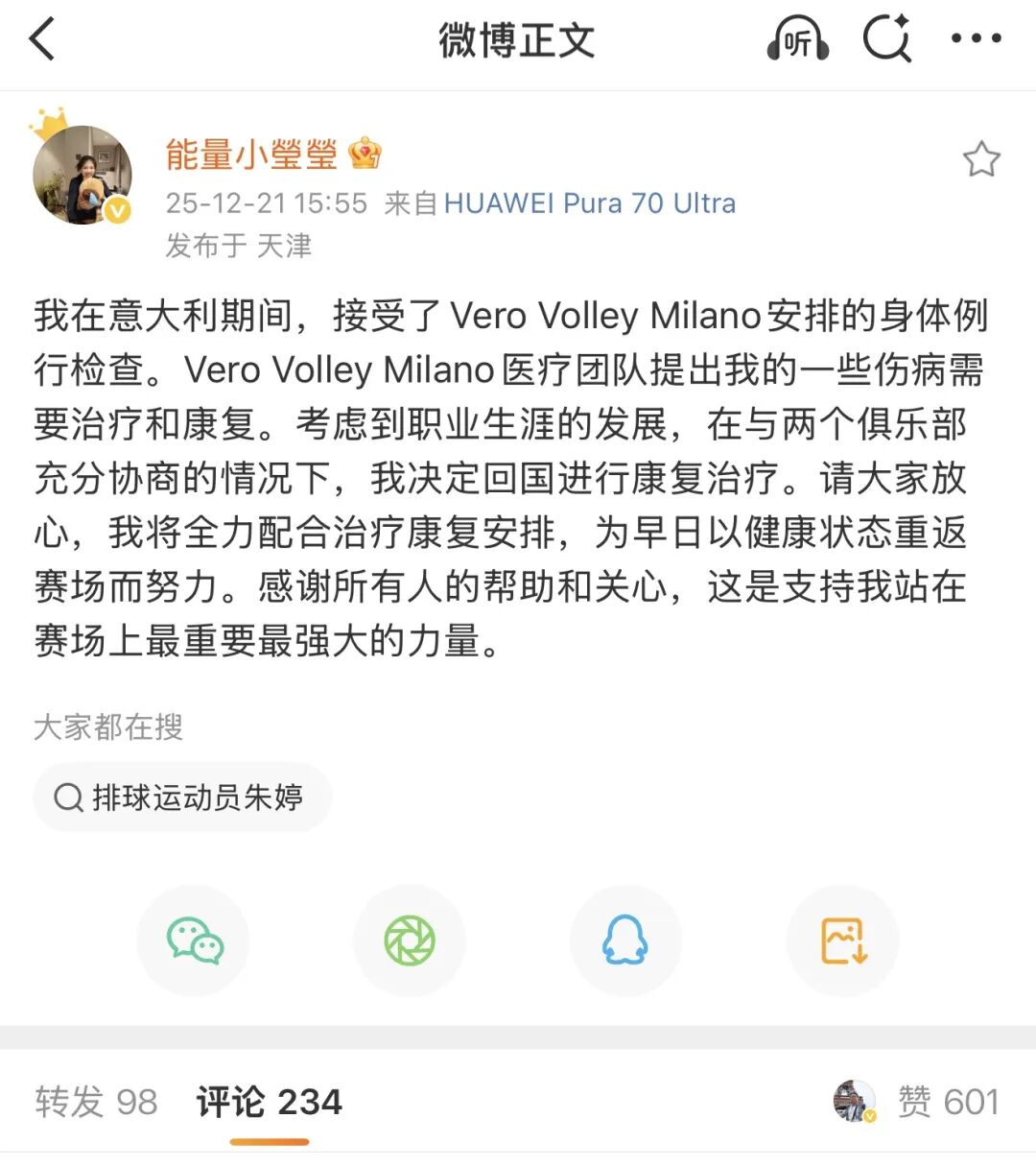The height and width of the screenshot is (1166, 1036).
Task: Listen to this post with the audio icon
Action: (797, 40)
